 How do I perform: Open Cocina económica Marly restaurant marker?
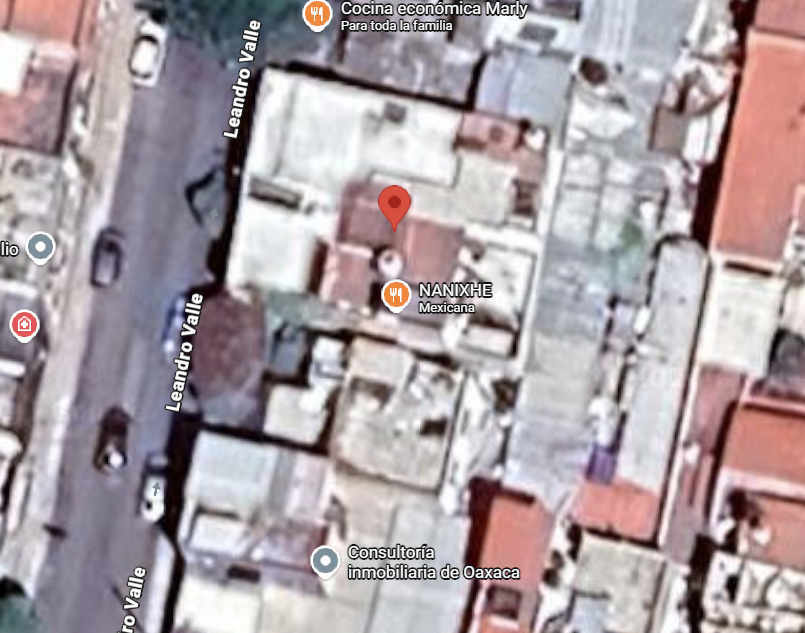(x=318, y=13)
